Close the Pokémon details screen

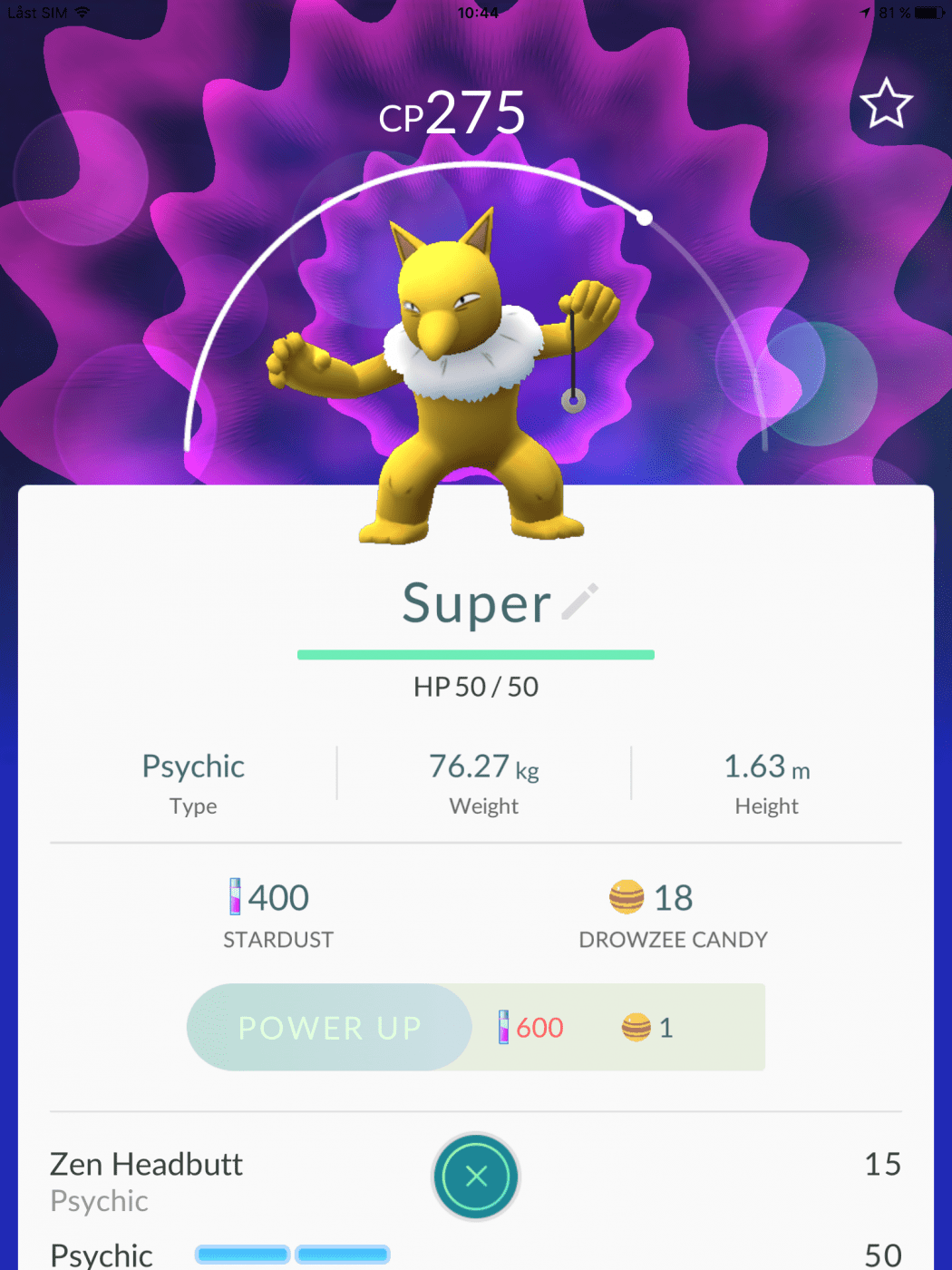[x=476, y=1177]
